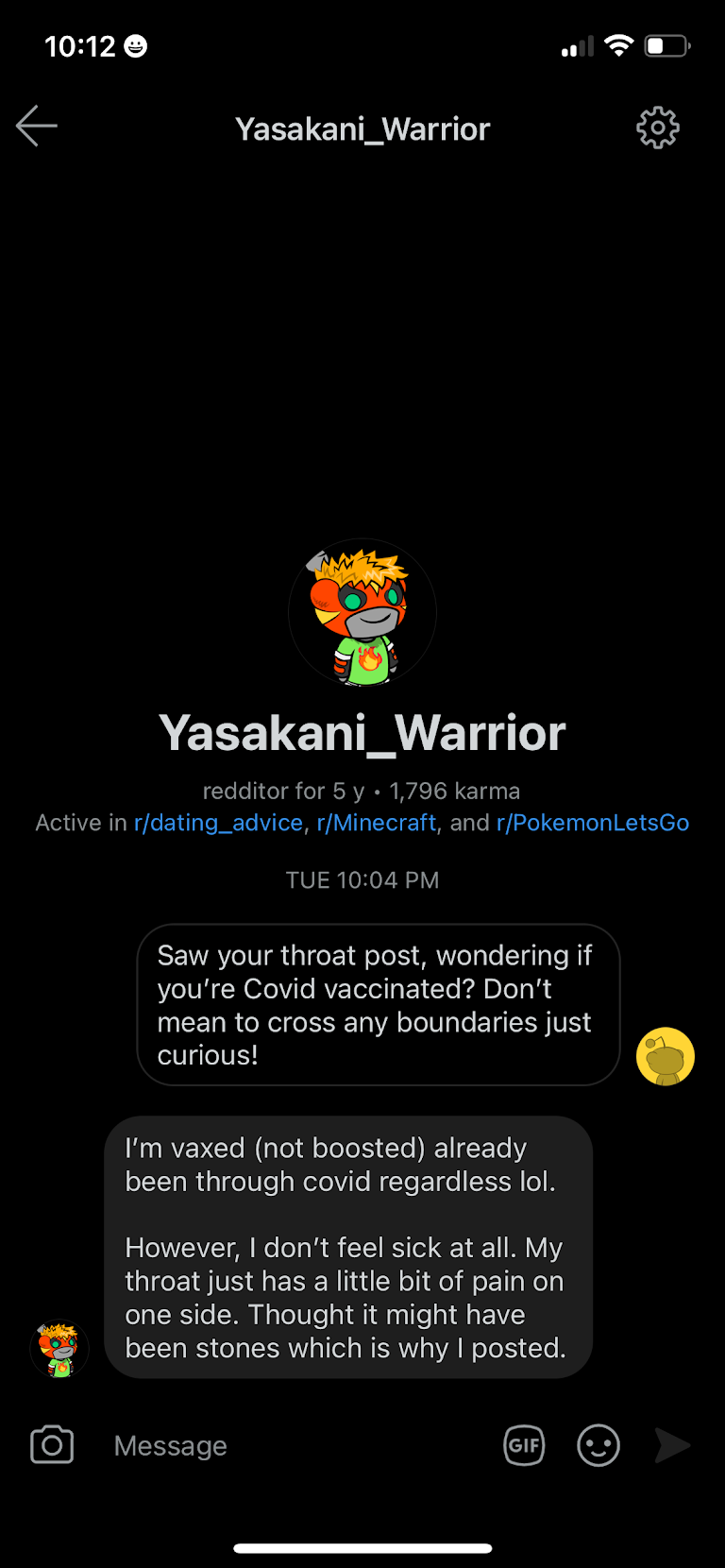Open the GIF picker

(x=524, y=1445)
